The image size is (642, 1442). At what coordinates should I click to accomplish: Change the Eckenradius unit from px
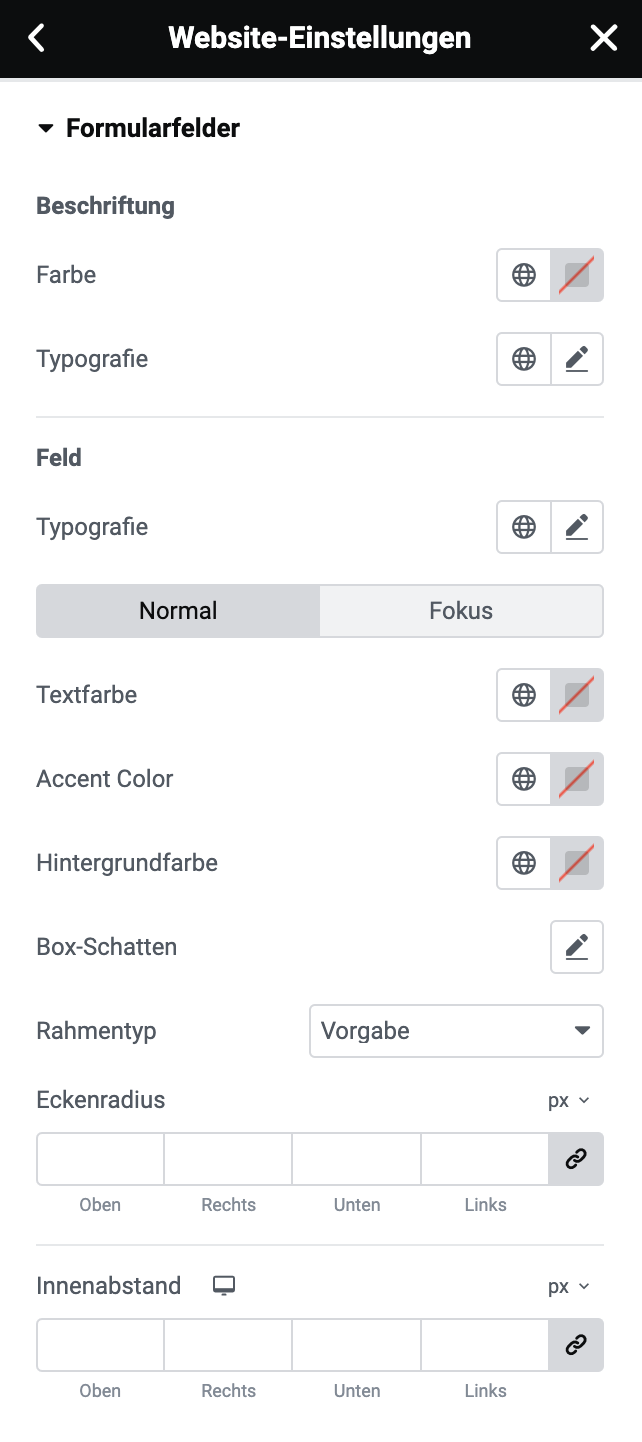(x=569, y=1101)
